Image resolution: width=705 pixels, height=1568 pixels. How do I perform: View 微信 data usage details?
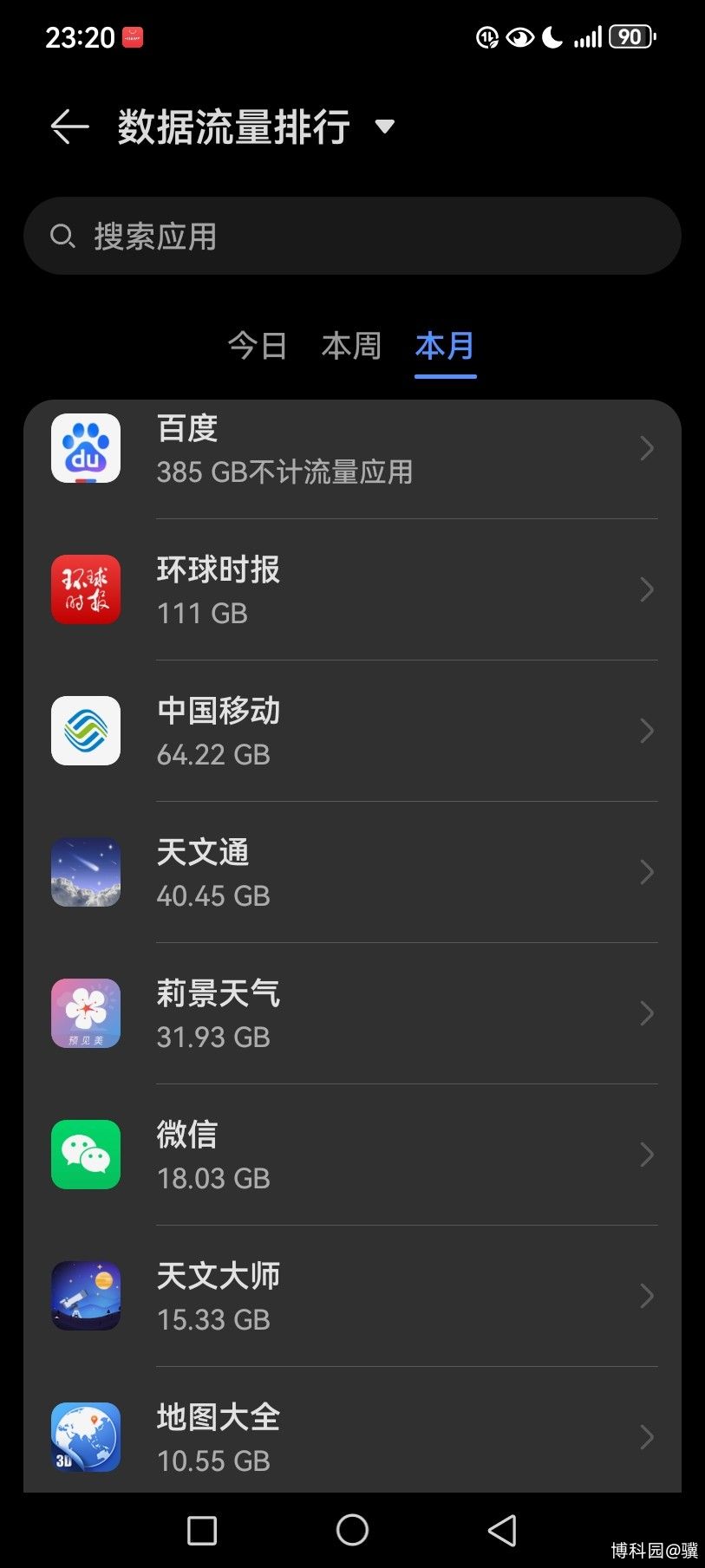coord(352,1155)
